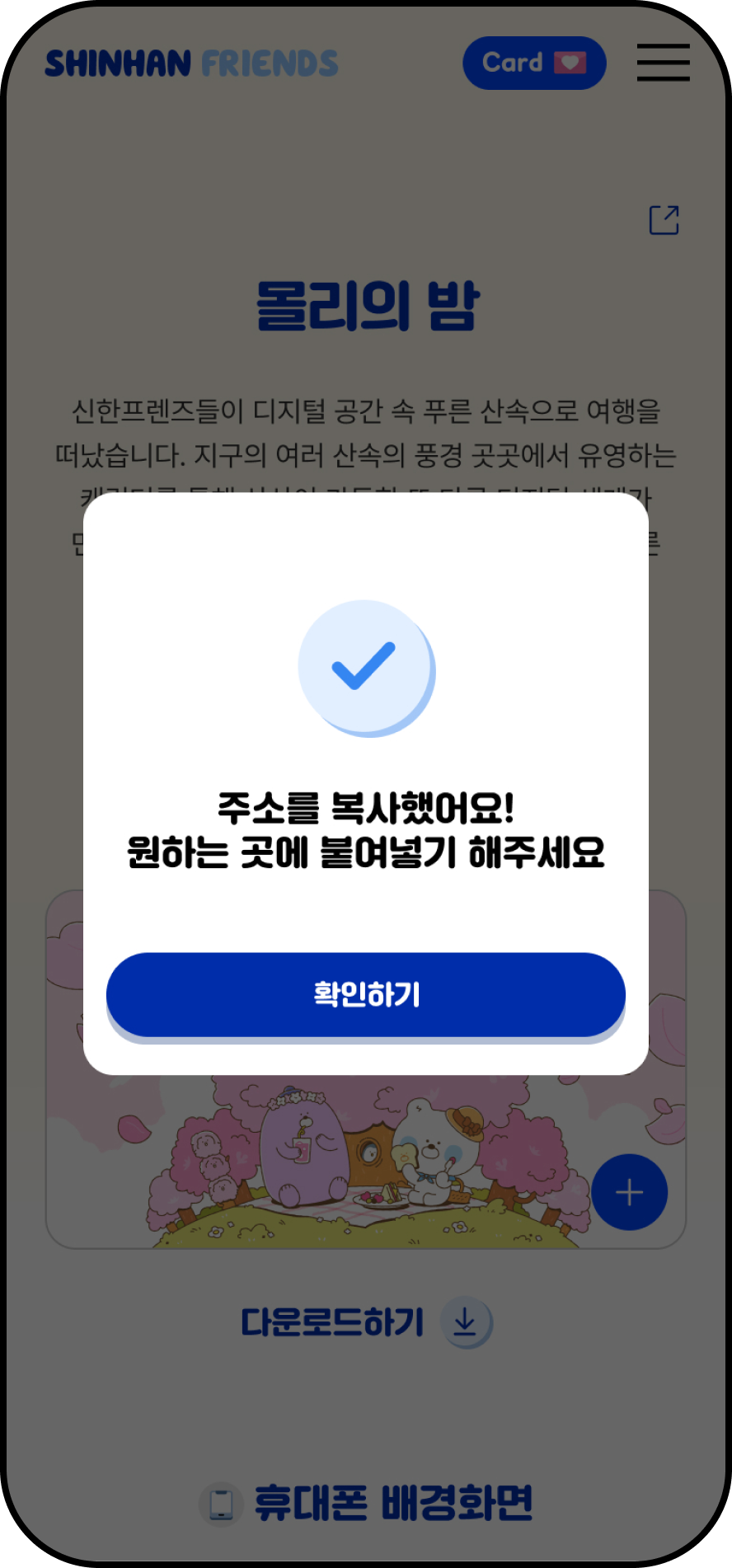Open the Card button in header
This screenshot has width=732, height=1568.
point(534,63)
